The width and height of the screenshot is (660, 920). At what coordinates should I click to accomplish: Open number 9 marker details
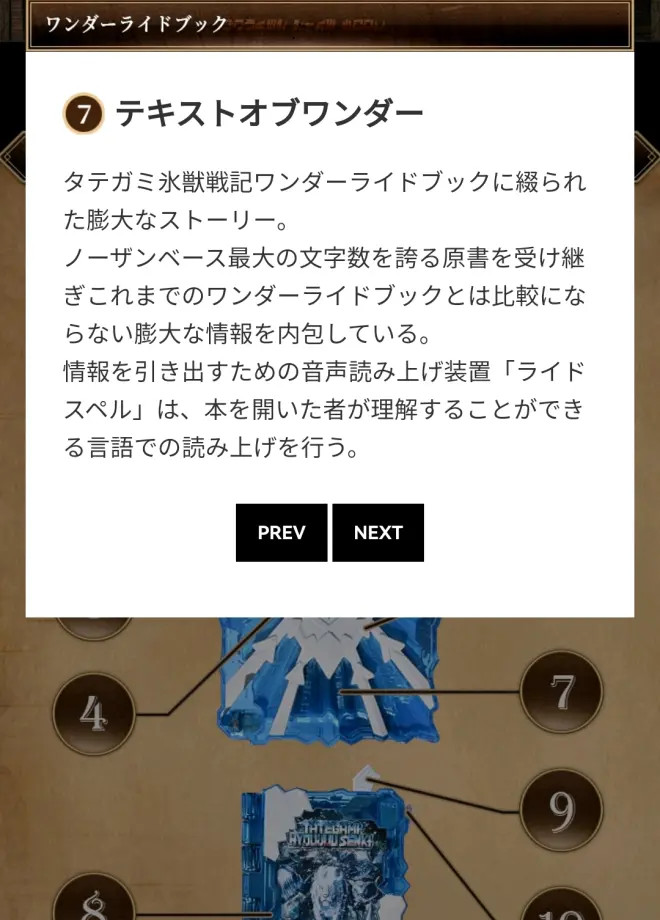(561, 810)
